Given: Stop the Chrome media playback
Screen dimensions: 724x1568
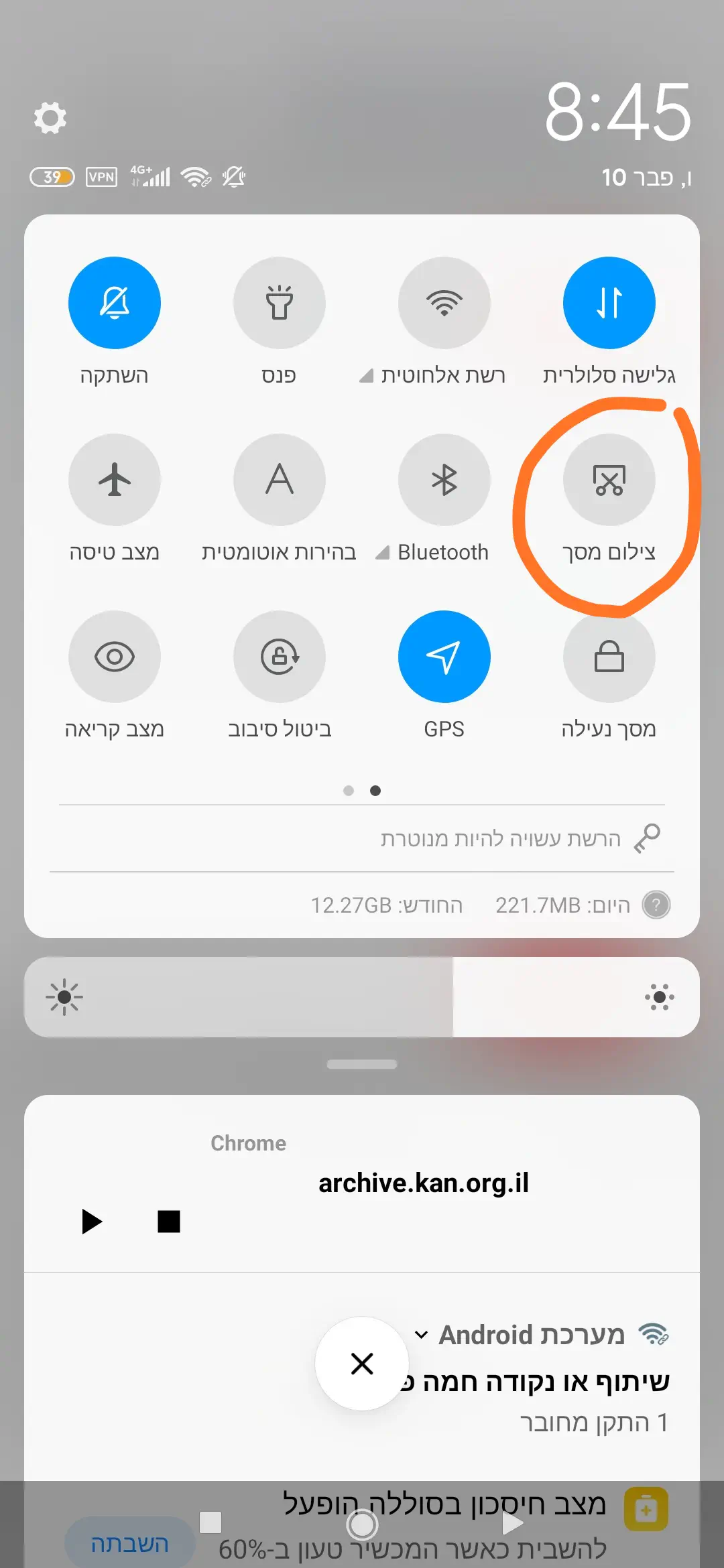Looking at the screenshot, I should 169,1222.
